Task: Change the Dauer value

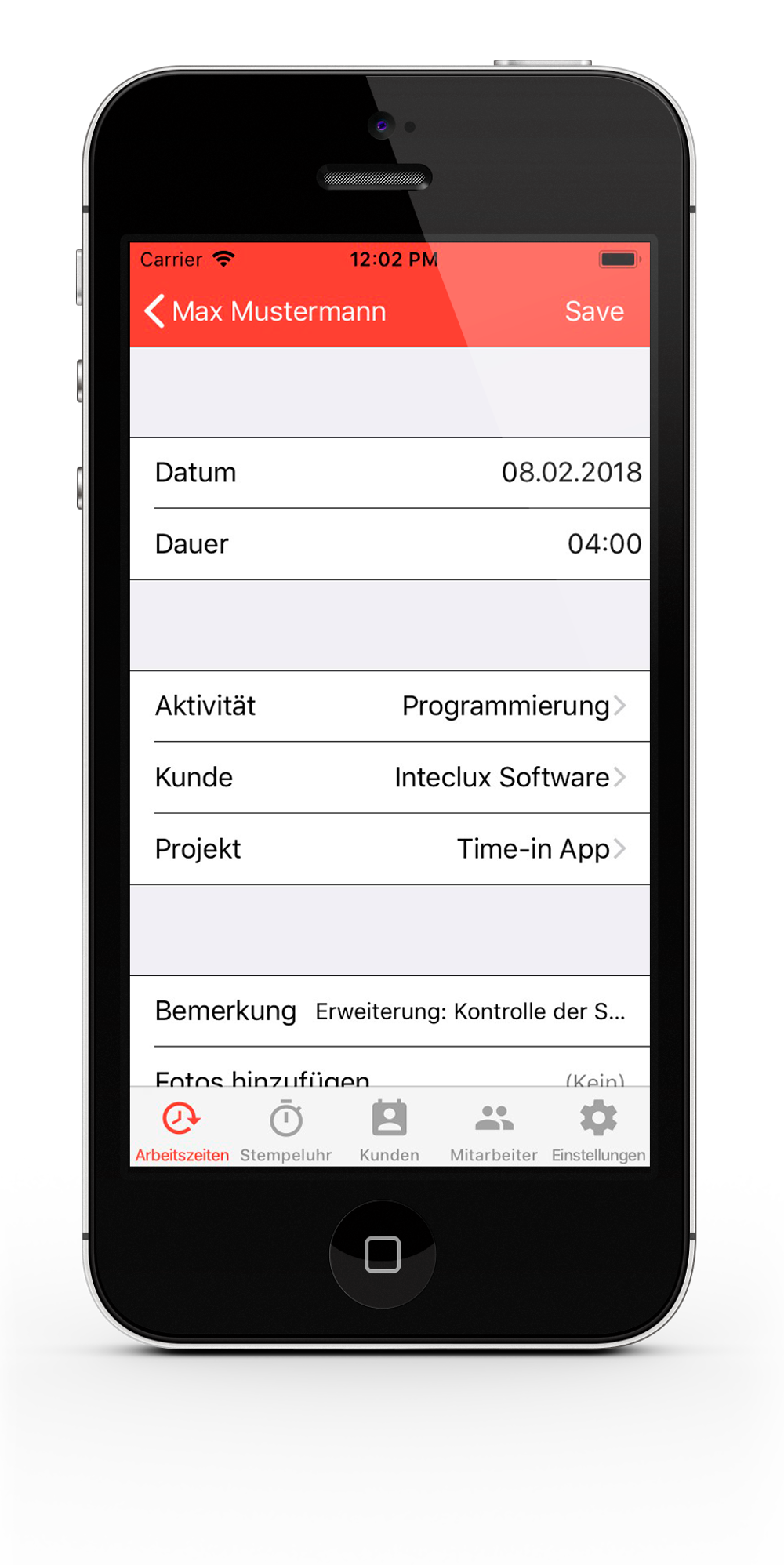Action: pyautogui.click(x=390, y=544)
